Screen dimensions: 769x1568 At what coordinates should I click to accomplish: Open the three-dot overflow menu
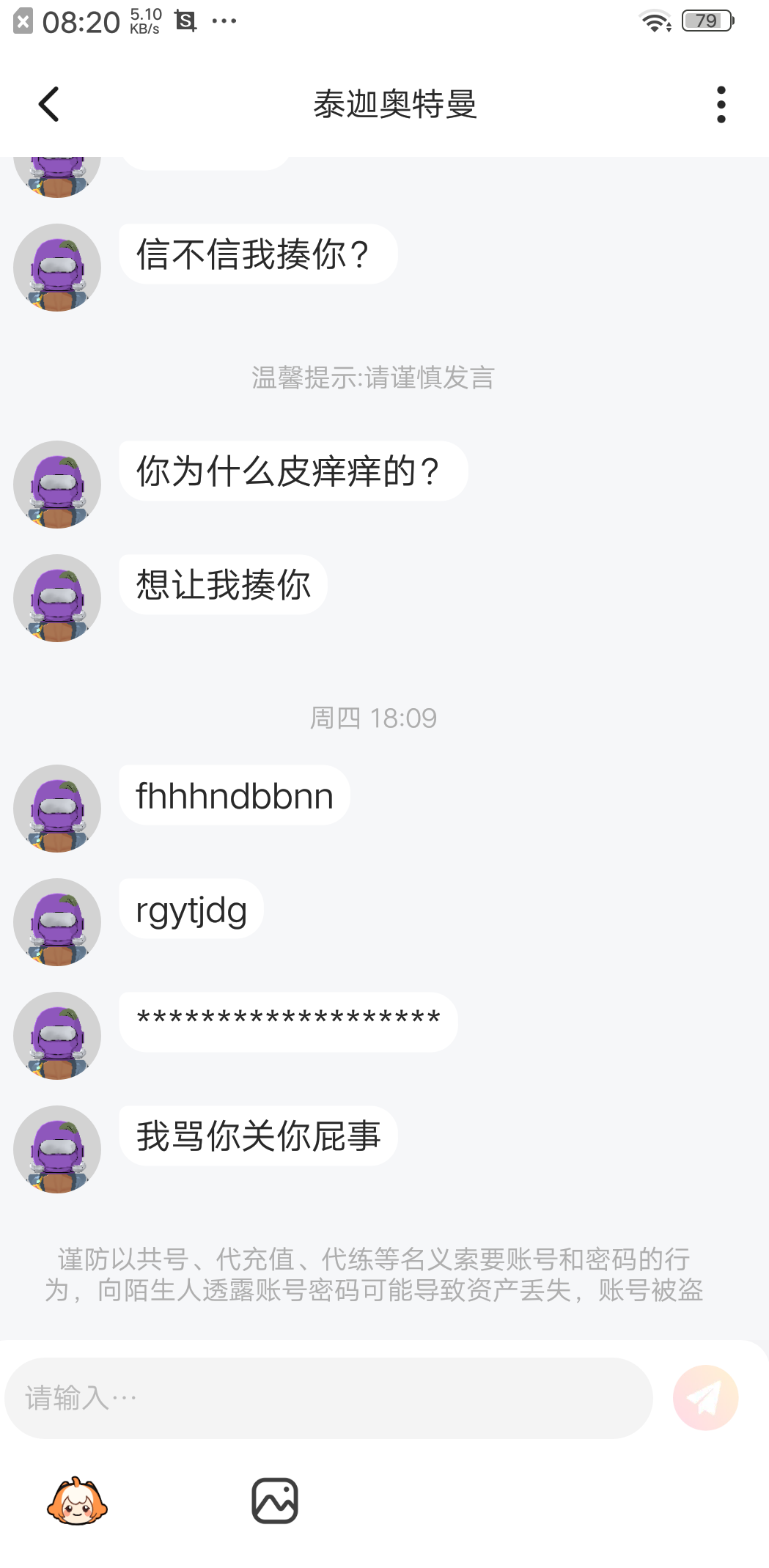[x=721, y=104]
